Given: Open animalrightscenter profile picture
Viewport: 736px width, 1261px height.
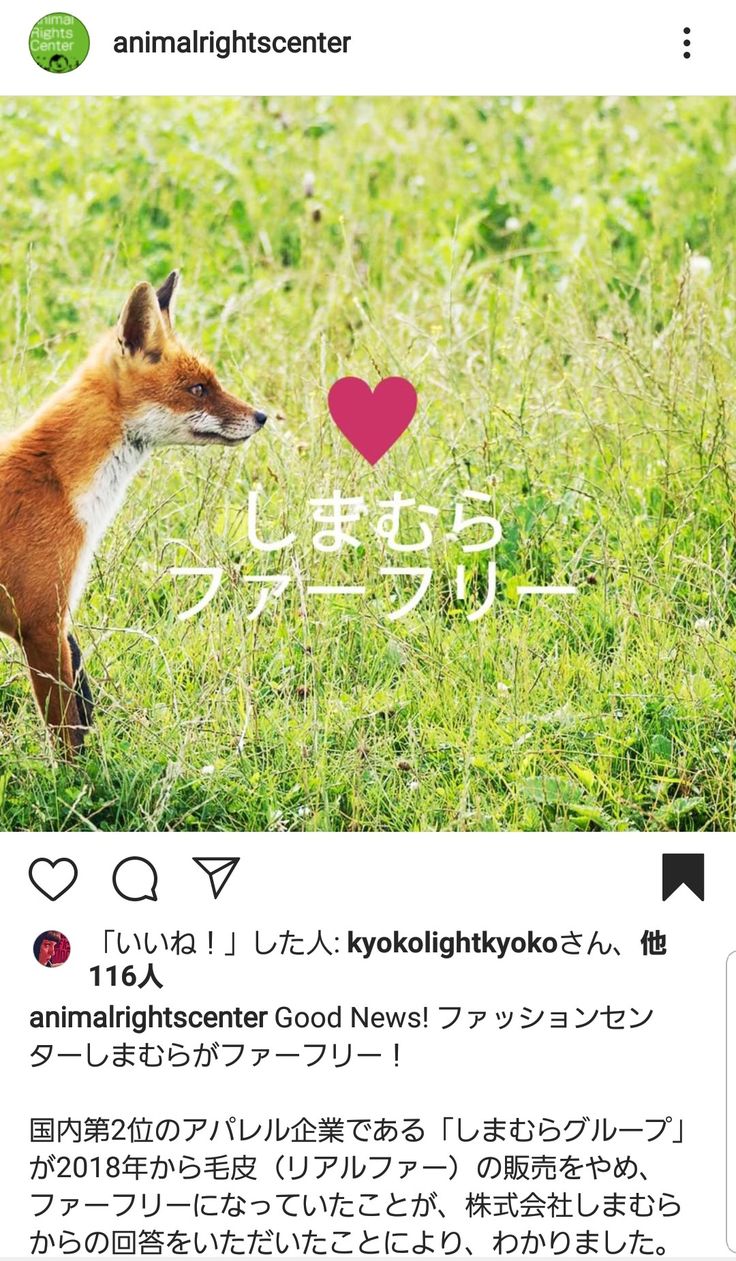Looking at the screenshot, I should [x=59, y=43].
